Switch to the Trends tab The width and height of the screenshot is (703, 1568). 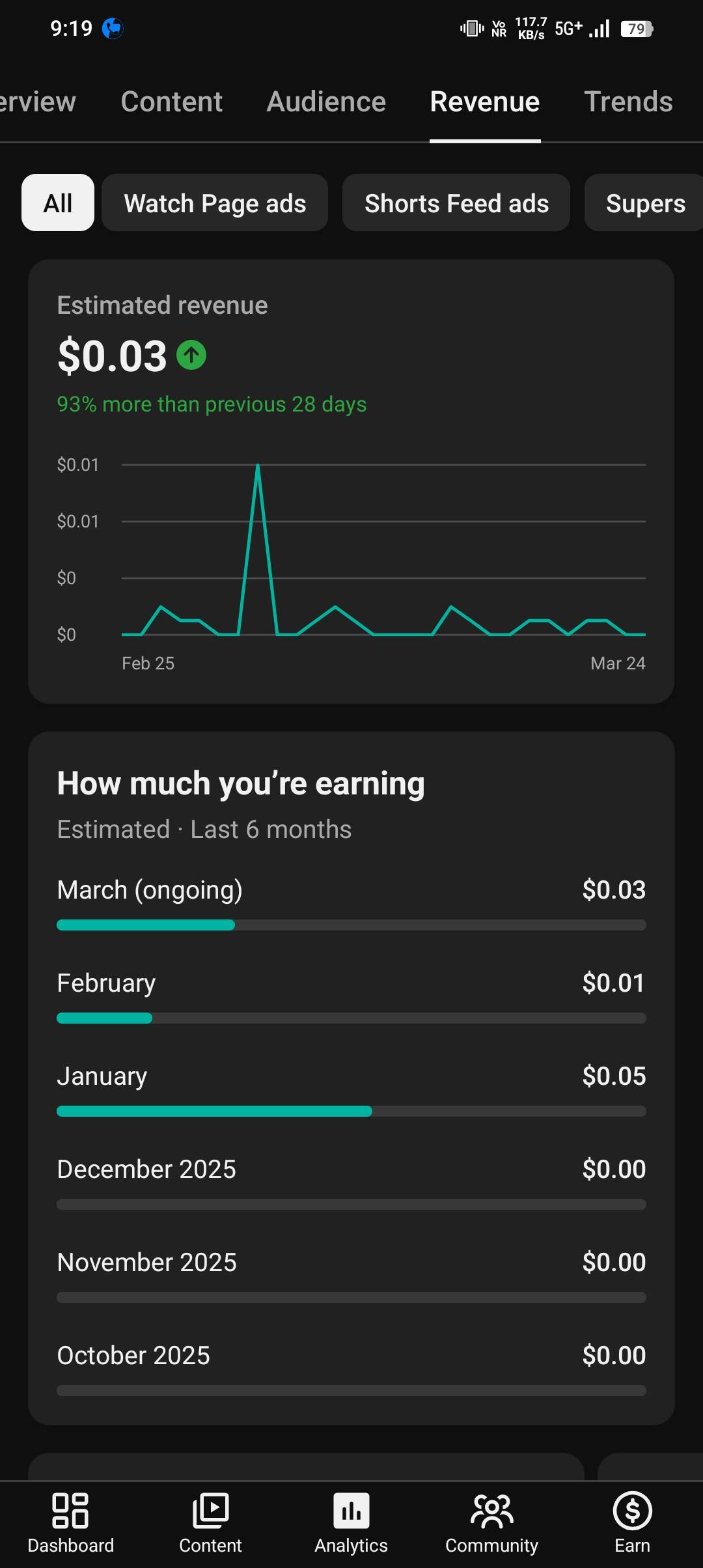coord(628,102)
